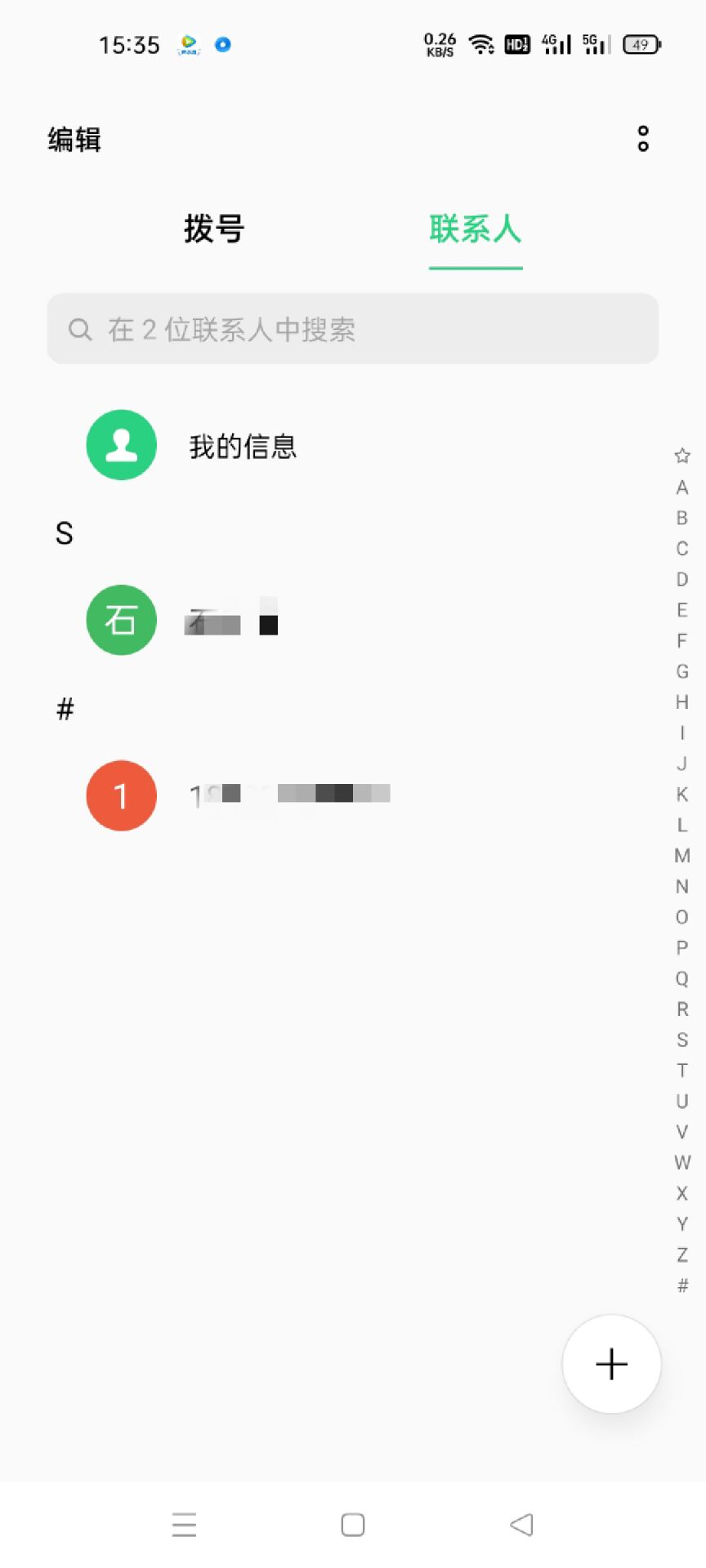Image resolution: width=706 pixels, height=1568 pixels.
Task: Open the red contact avatar numbered 1
Action: (x=121, y=795)
